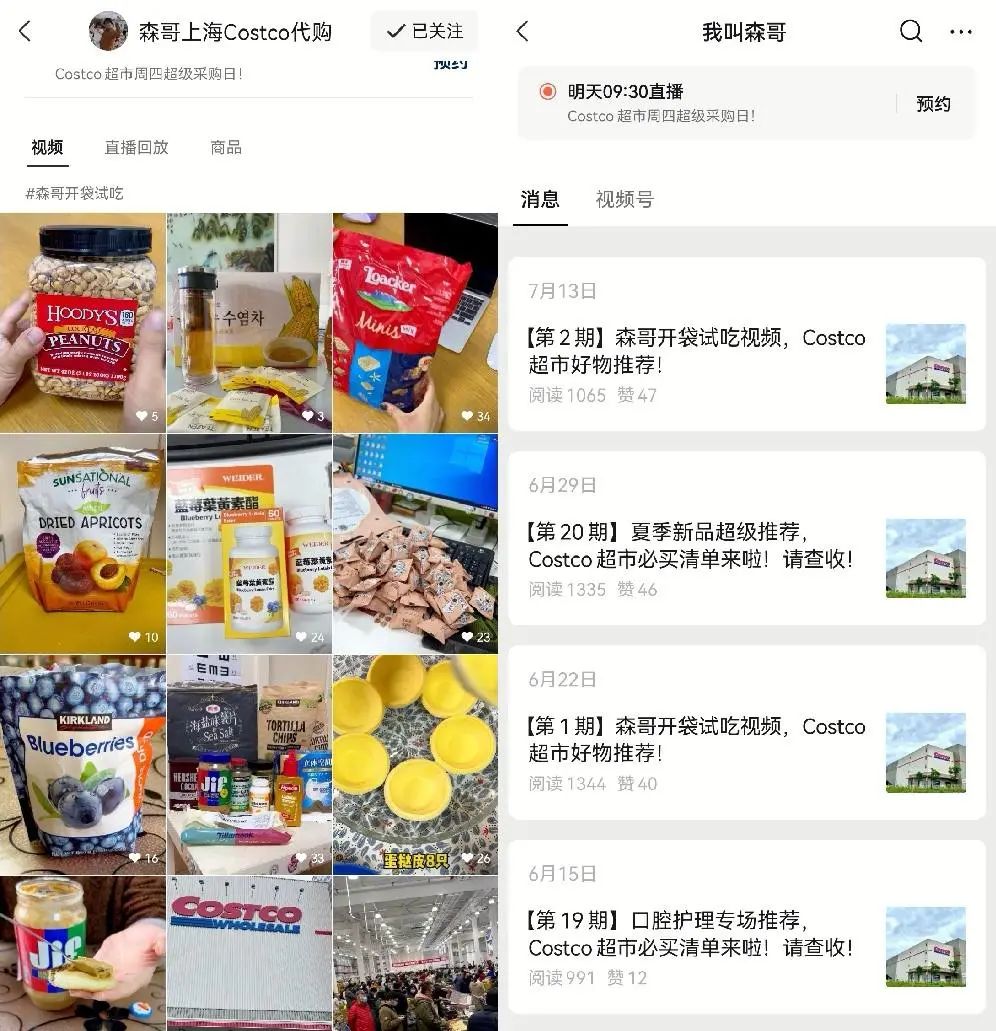Tap the back arrow on the 我叫森哥 page
996x1031 pixels.
(521, 31)
